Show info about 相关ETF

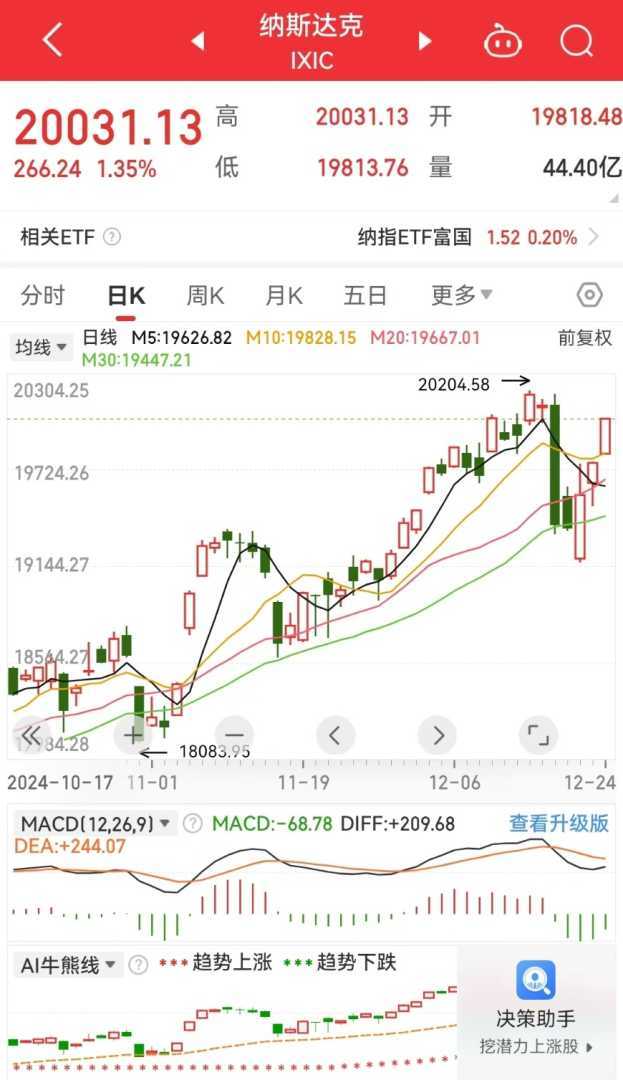click(112, 238)
